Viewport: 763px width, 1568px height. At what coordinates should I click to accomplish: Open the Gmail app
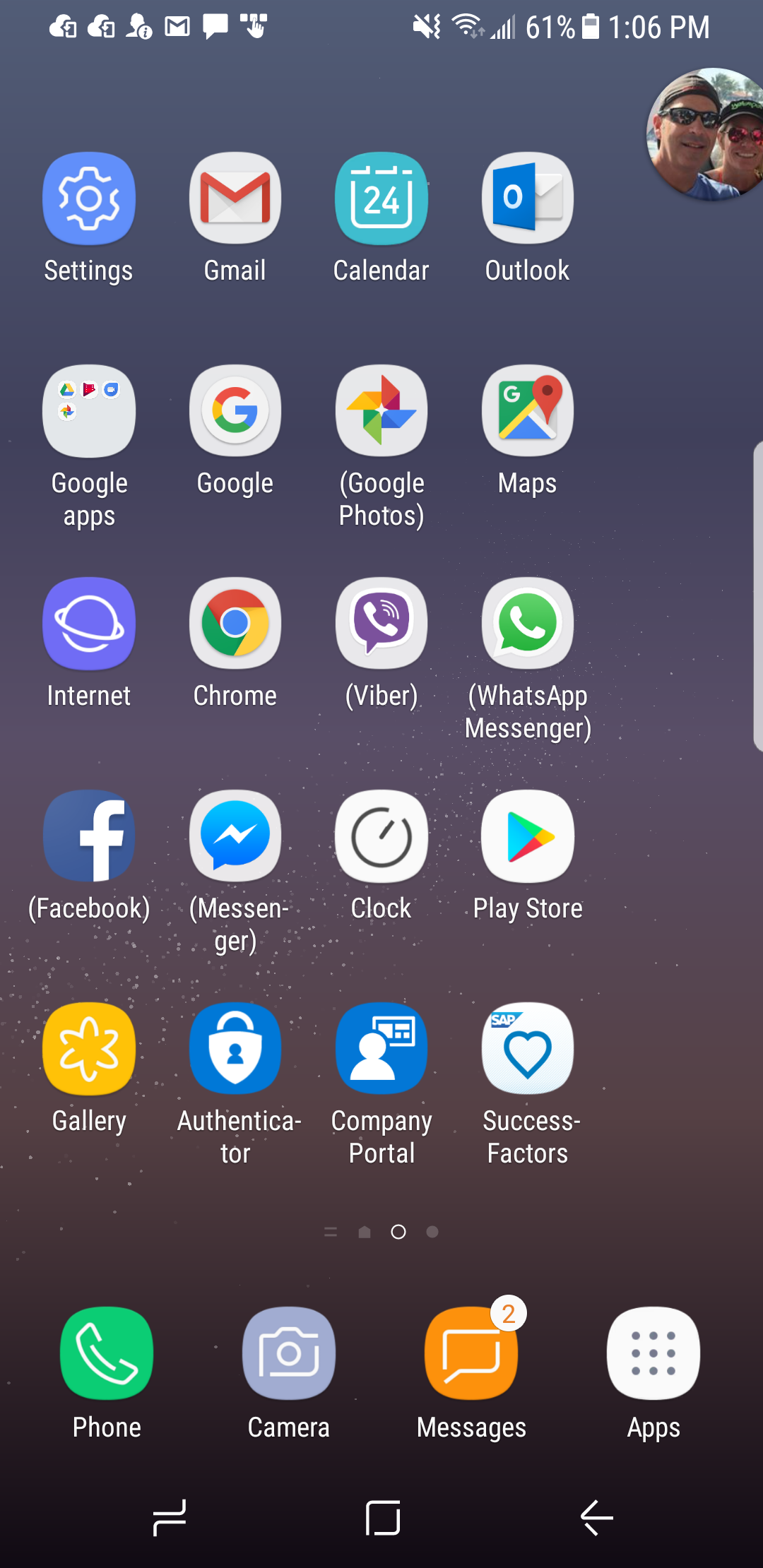pos(235,198)
